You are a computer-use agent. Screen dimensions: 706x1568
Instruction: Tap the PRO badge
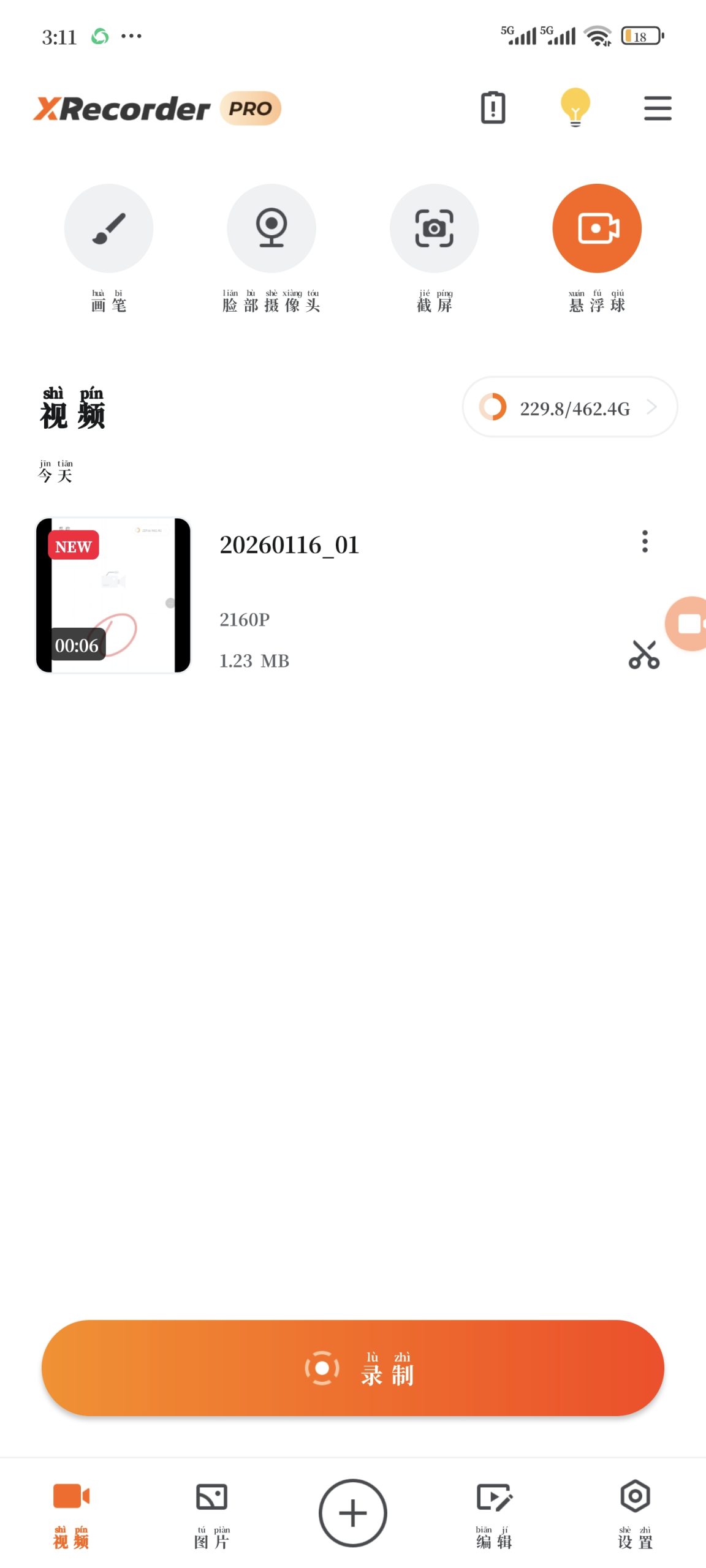pyautogui.click(x=250, y=108)
